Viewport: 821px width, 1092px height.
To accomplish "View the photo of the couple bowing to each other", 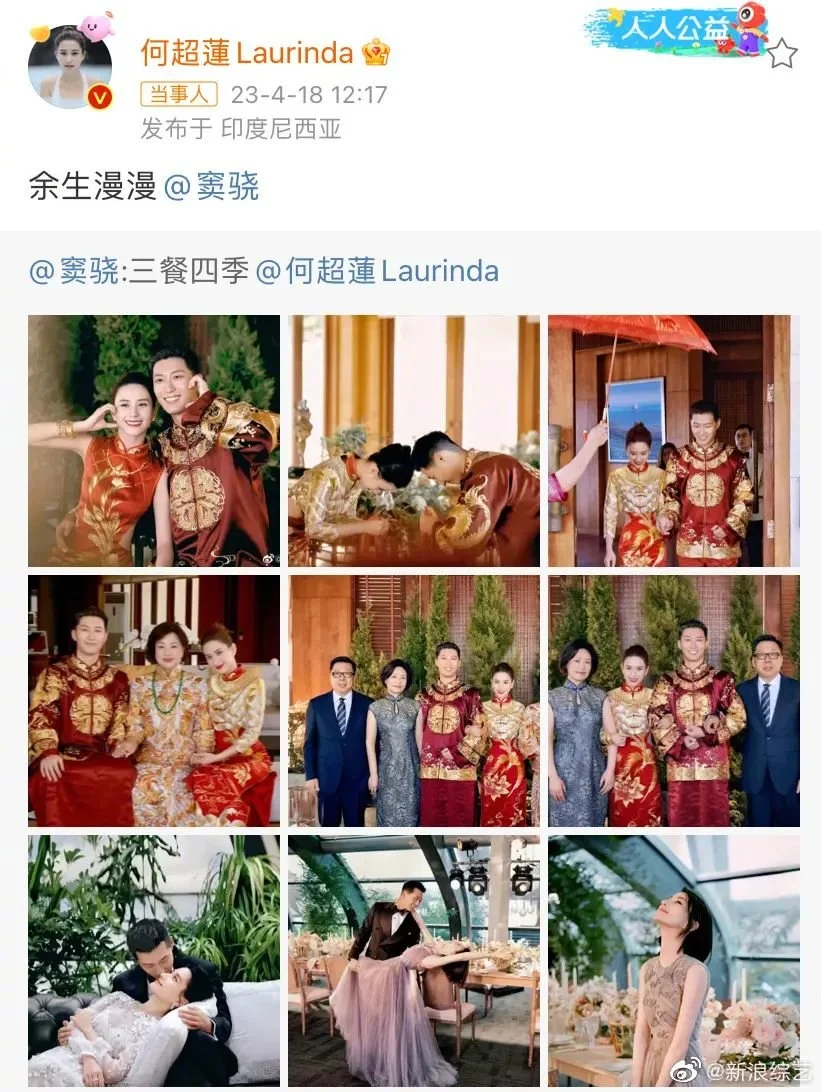I will click(x=414, y=441).
